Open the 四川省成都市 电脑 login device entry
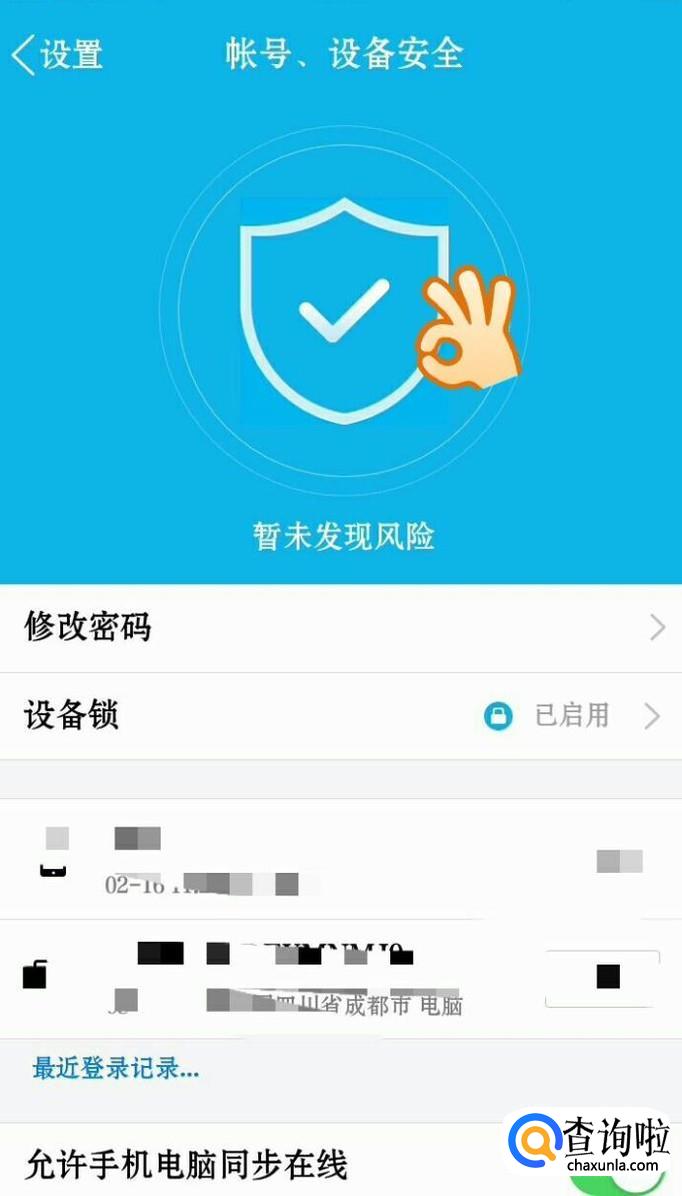The image size is (682, 1196). coord(300,980)
